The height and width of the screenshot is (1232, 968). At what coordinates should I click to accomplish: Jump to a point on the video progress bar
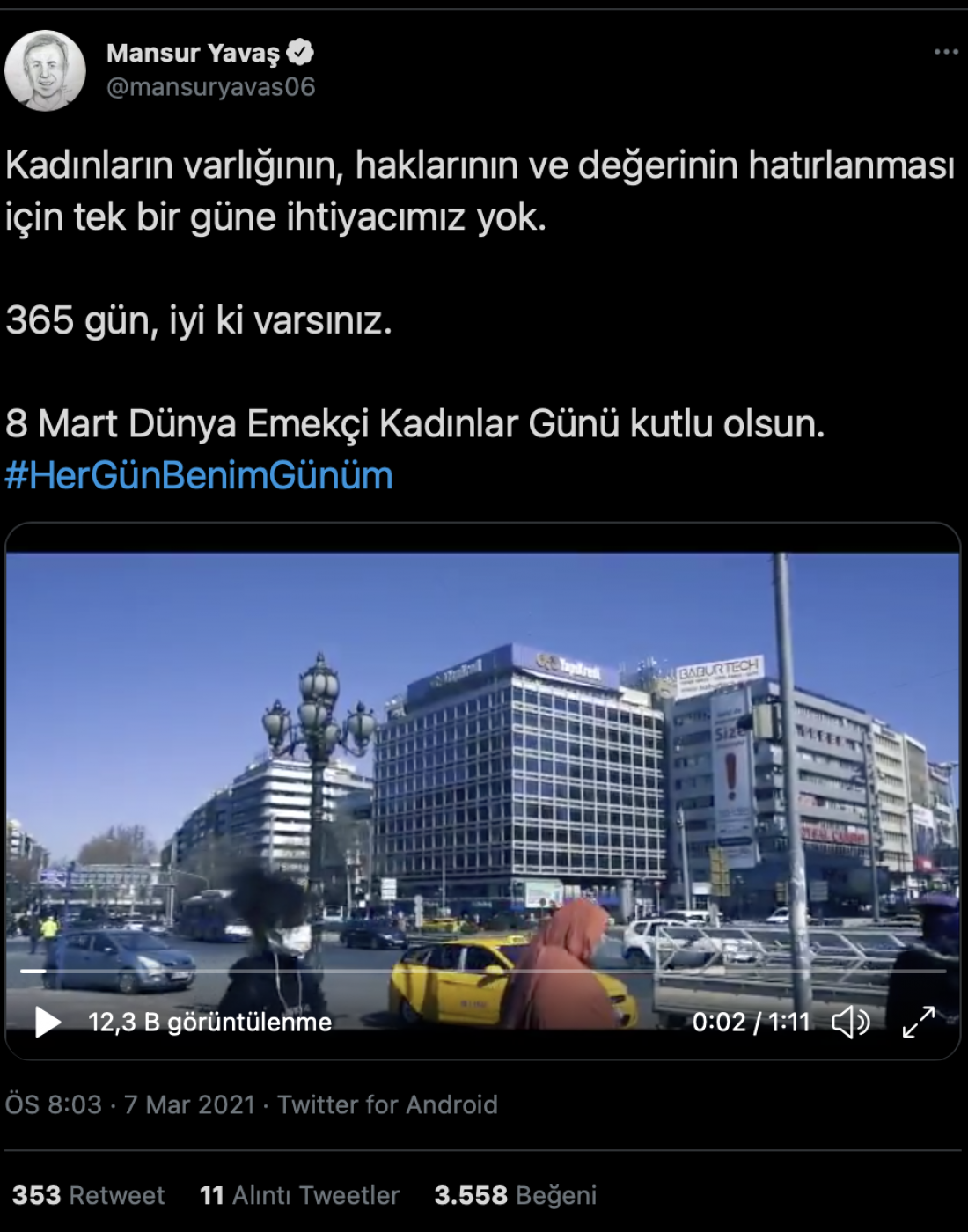(484, 971)
